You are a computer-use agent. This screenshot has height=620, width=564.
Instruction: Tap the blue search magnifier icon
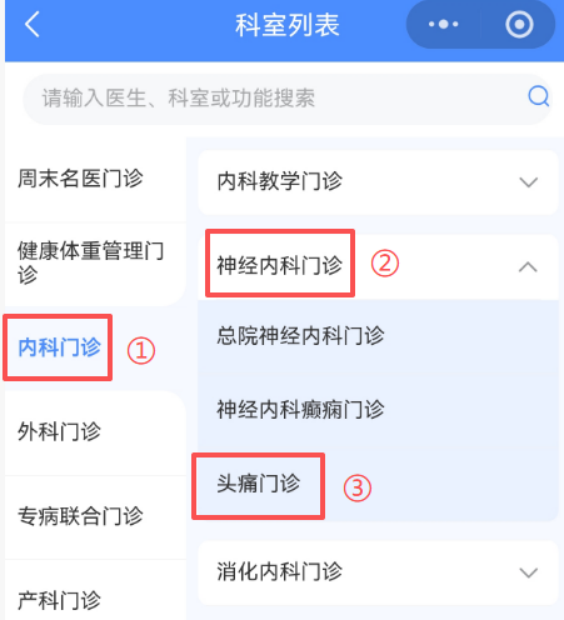point(539,96)
